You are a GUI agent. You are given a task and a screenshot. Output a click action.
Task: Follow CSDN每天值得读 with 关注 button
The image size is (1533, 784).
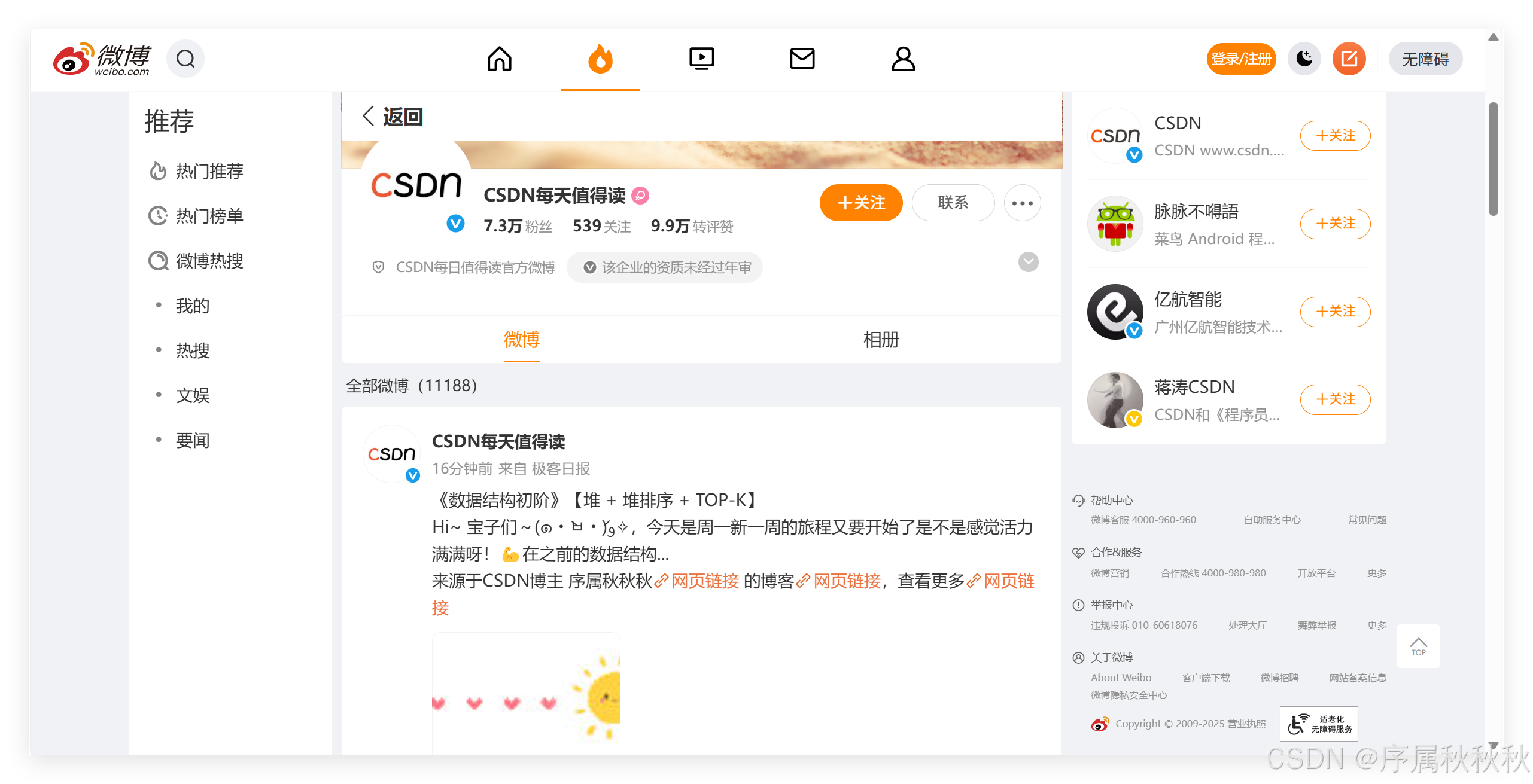[861, 203]
